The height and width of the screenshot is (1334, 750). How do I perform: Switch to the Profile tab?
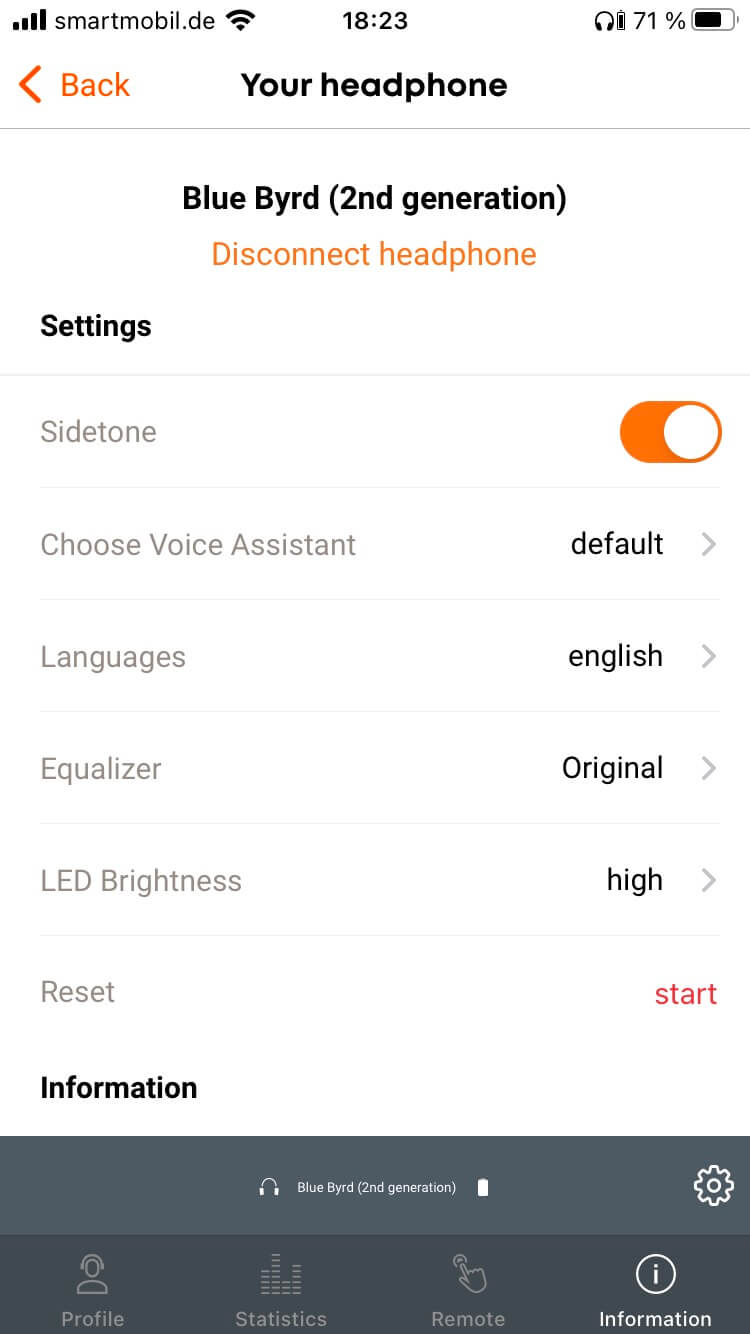93,1290
